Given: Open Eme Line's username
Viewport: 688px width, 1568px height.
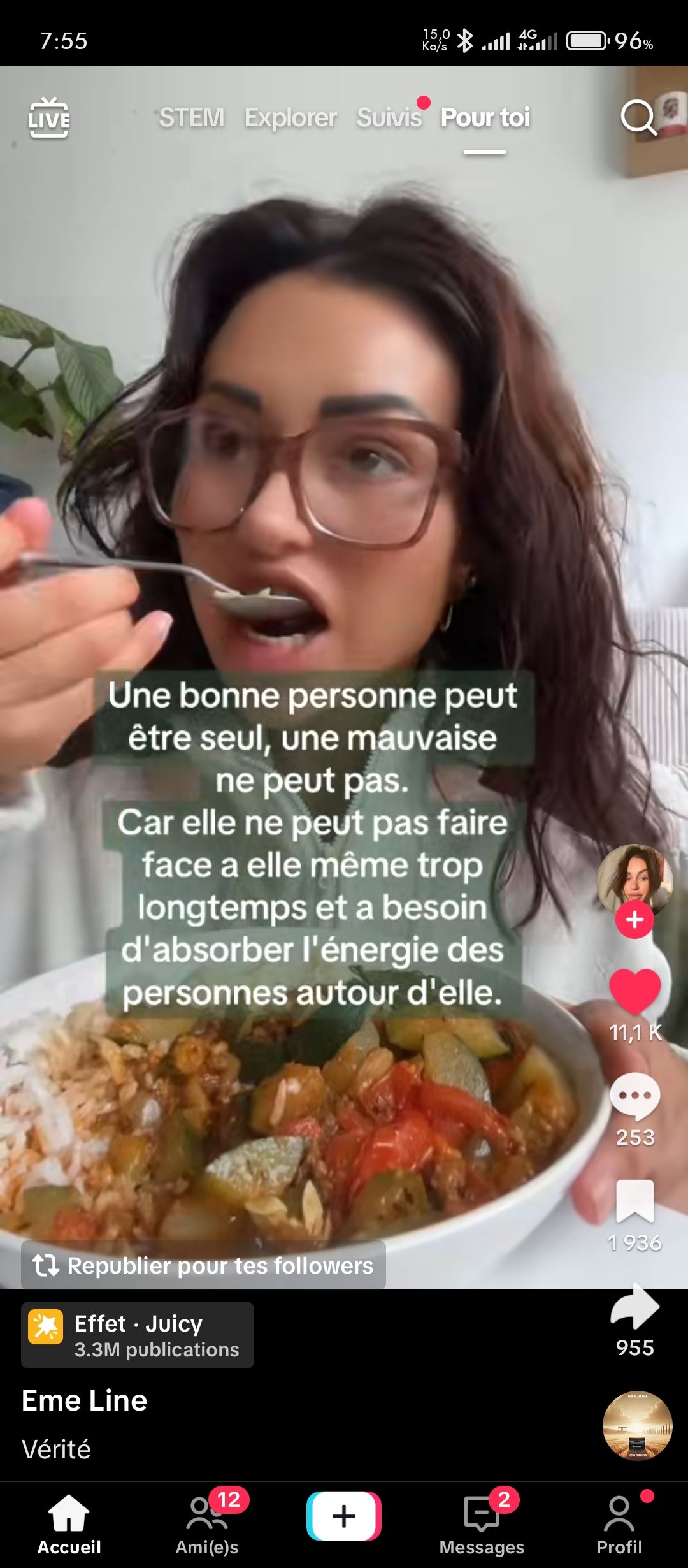Looking at the screenshot, I should tap(84, 1400).
